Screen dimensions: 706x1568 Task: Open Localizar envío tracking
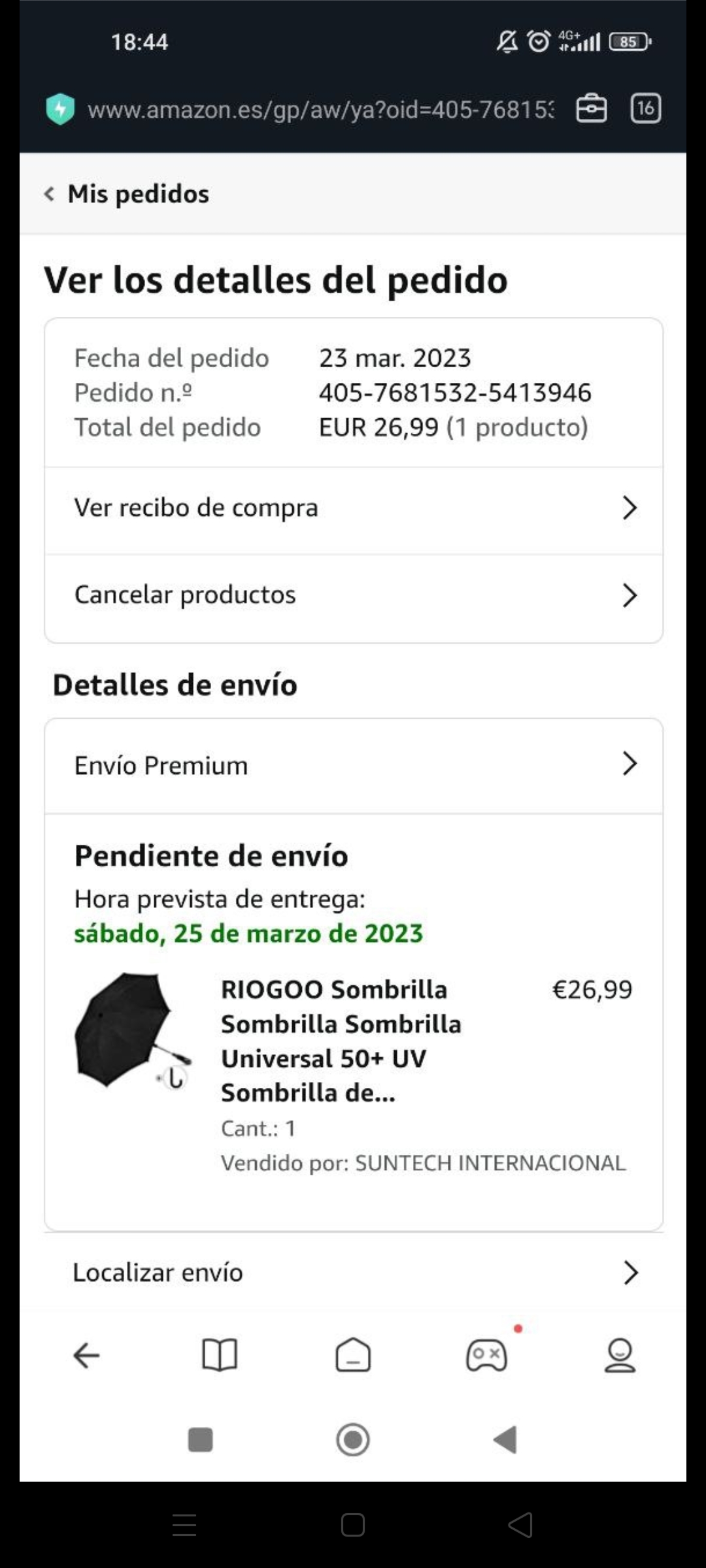353,1272
